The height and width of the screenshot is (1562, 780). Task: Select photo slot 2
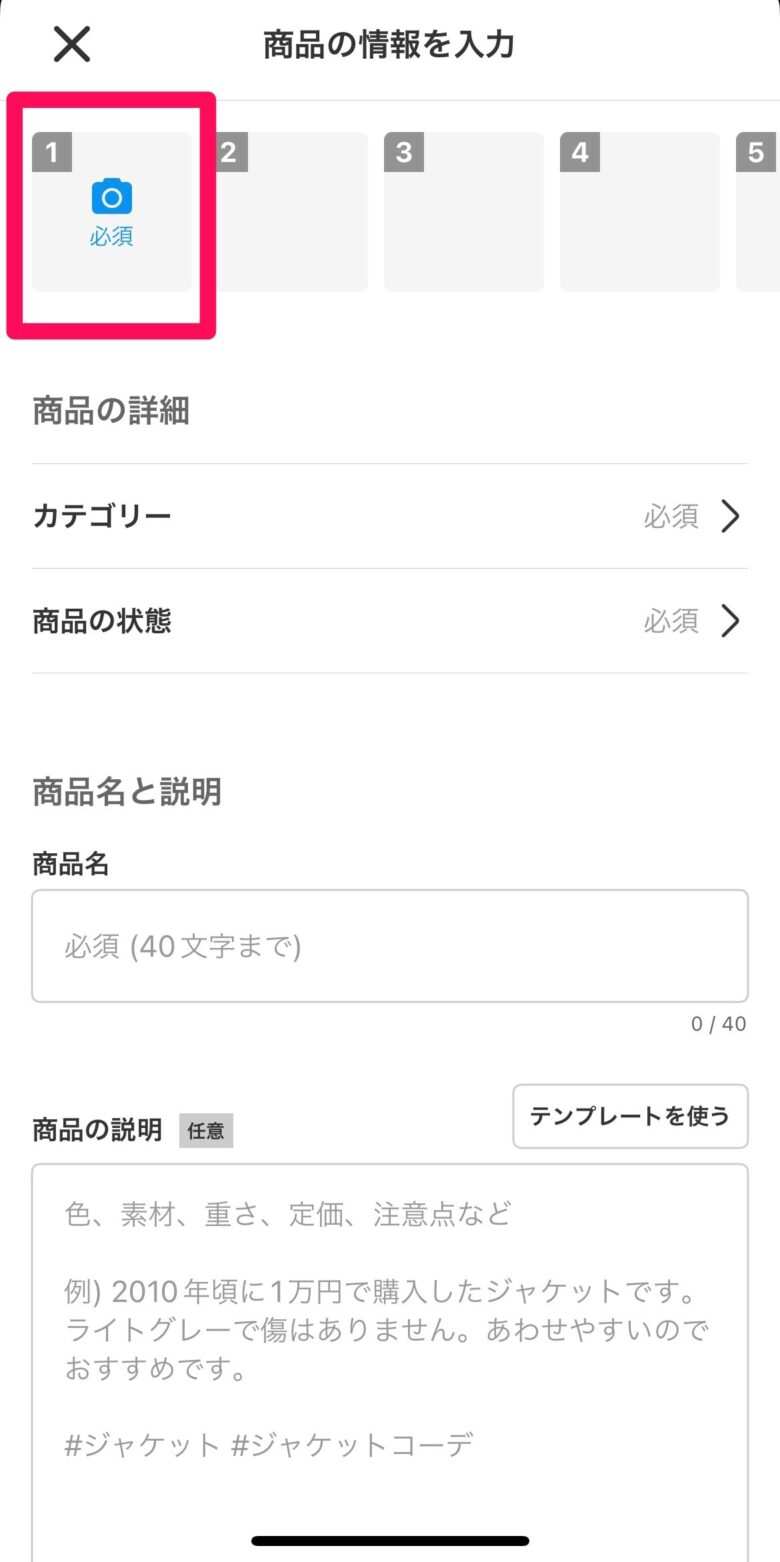tap(290, 212)
